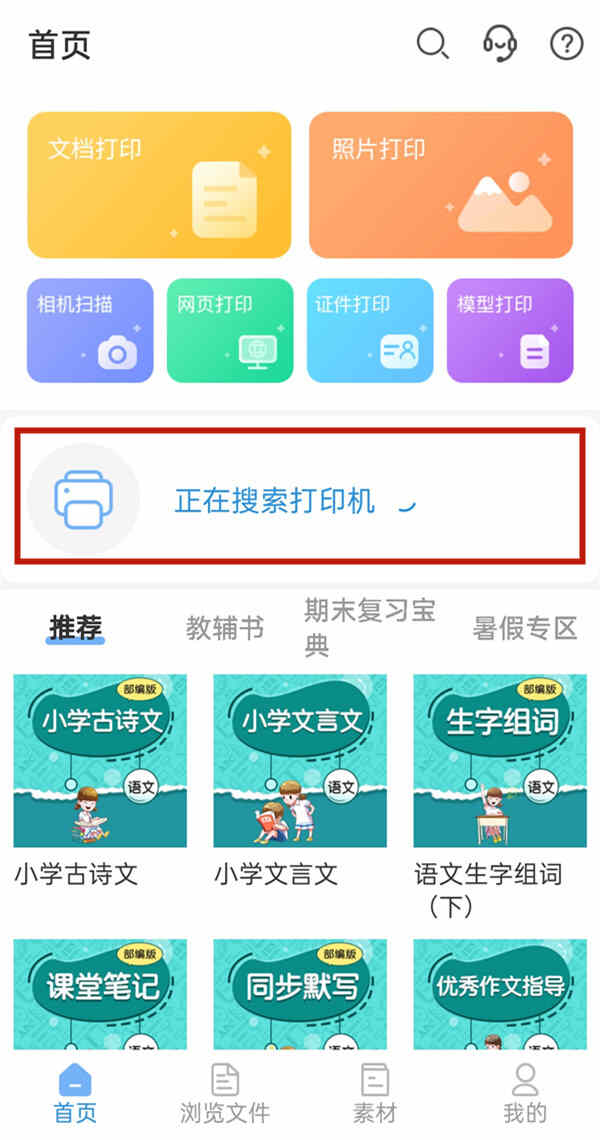Open 照片打印 photo printing
Screen dimensions: 600x1140
click(x=440, y=185)
